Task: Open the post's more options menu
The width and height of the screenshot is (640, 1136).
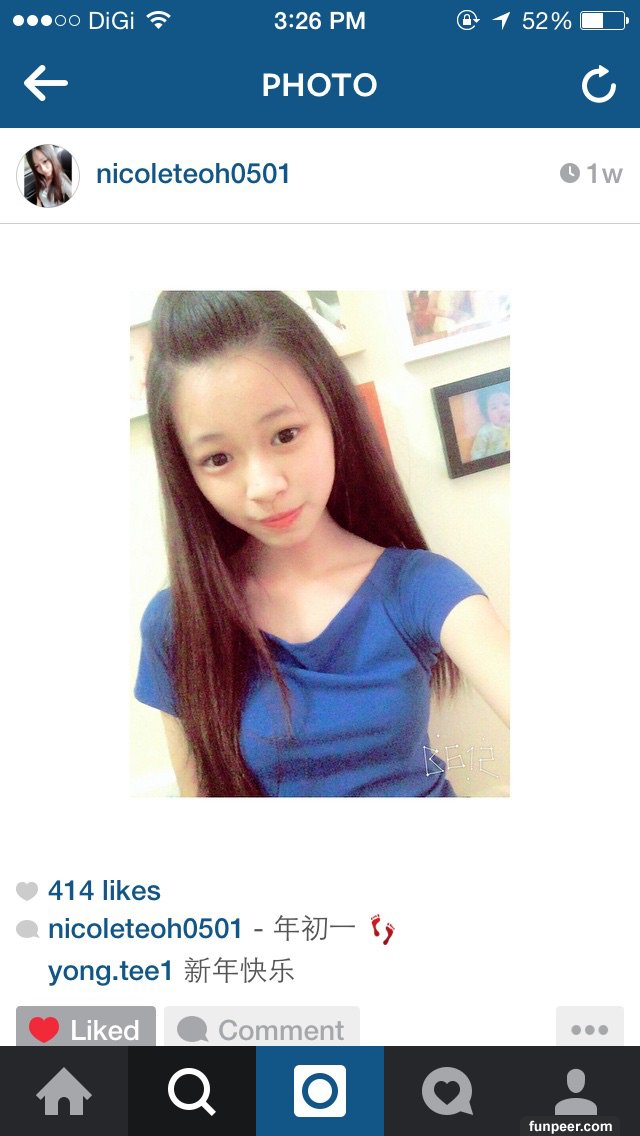Action: click(x=589, y=1029)
